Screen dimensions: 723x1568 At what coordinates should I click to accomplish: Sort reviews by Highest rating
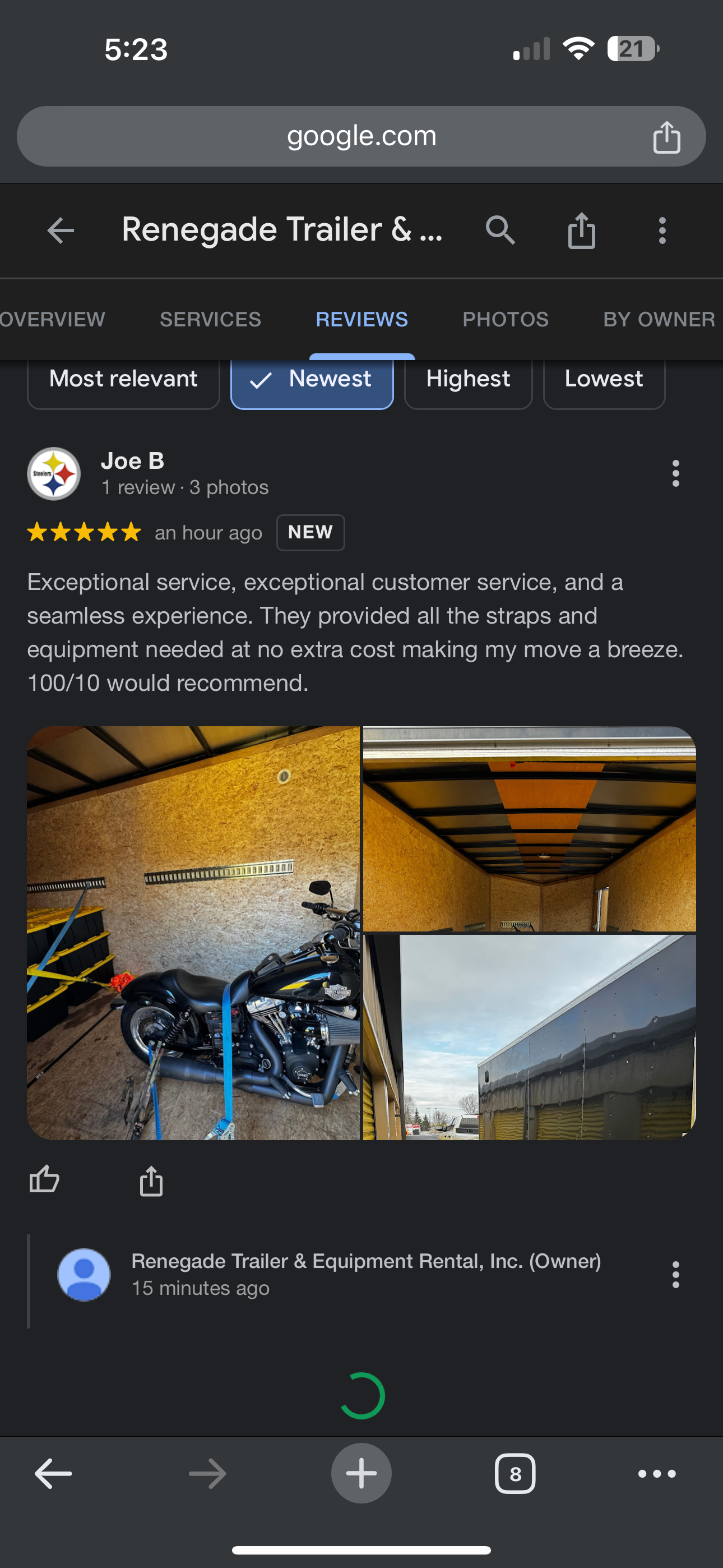(467, 380)
